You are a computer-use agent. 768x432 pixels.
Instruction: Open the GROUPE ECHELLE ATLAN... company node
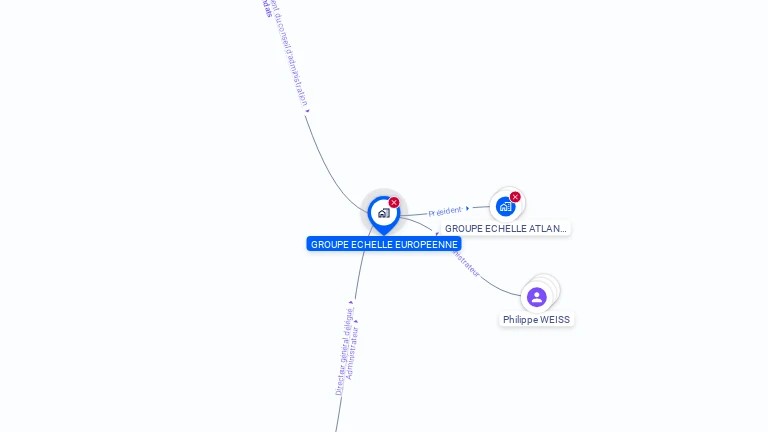(506, 206)
